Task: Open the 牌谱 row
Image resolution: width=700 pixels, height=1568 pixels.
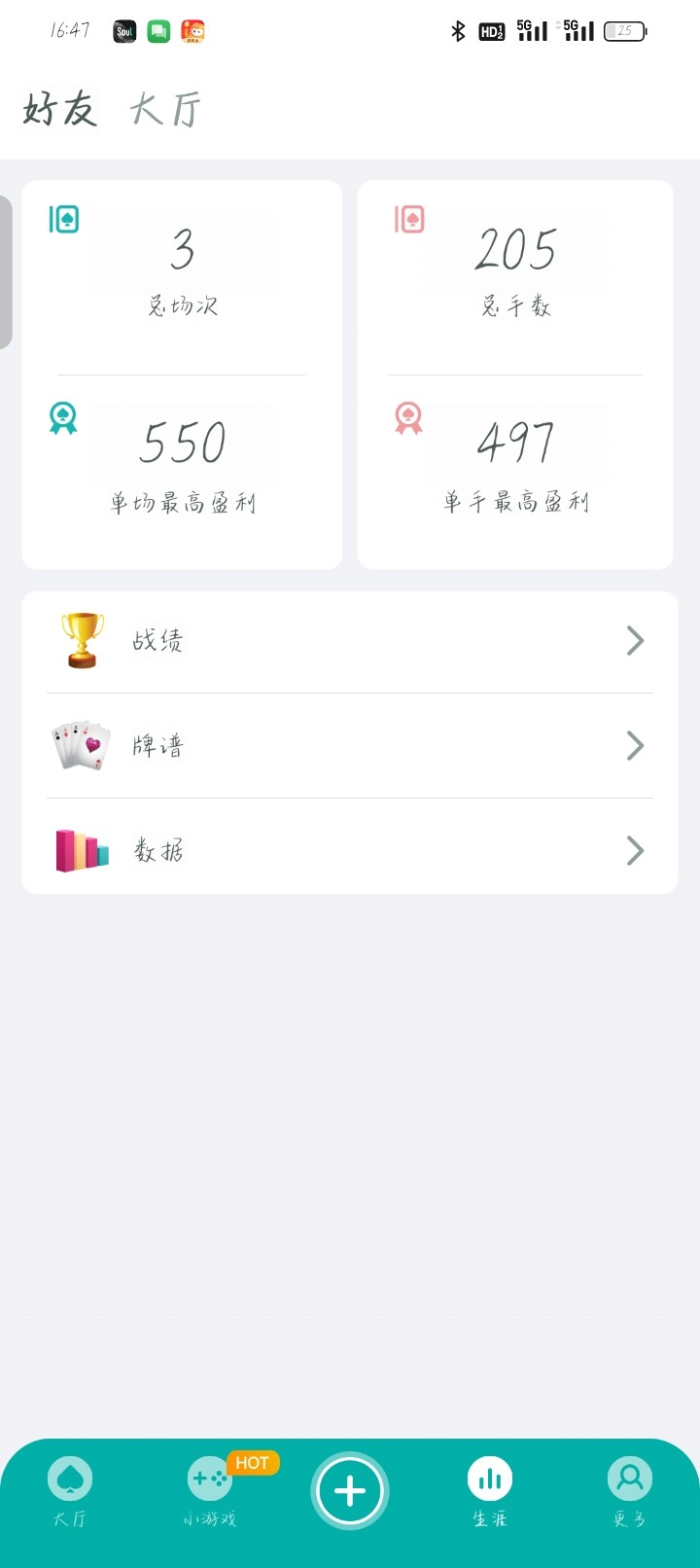Action: 350,746
